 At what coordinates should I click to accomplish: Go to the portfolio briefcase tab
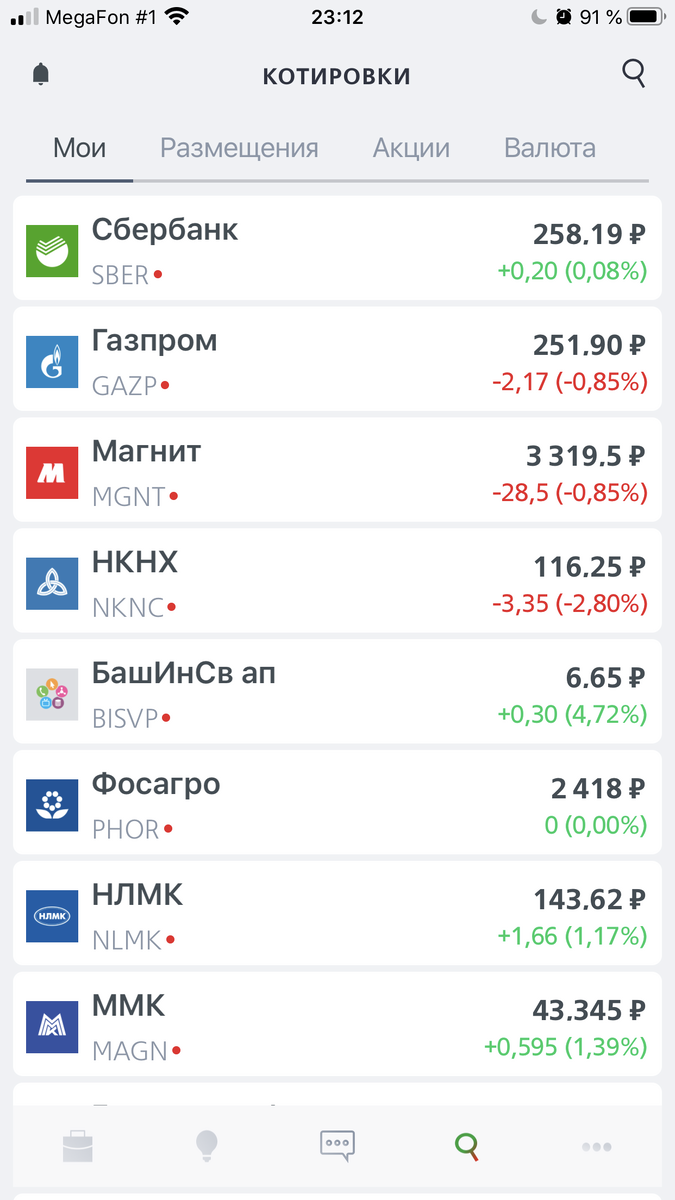78,1146
